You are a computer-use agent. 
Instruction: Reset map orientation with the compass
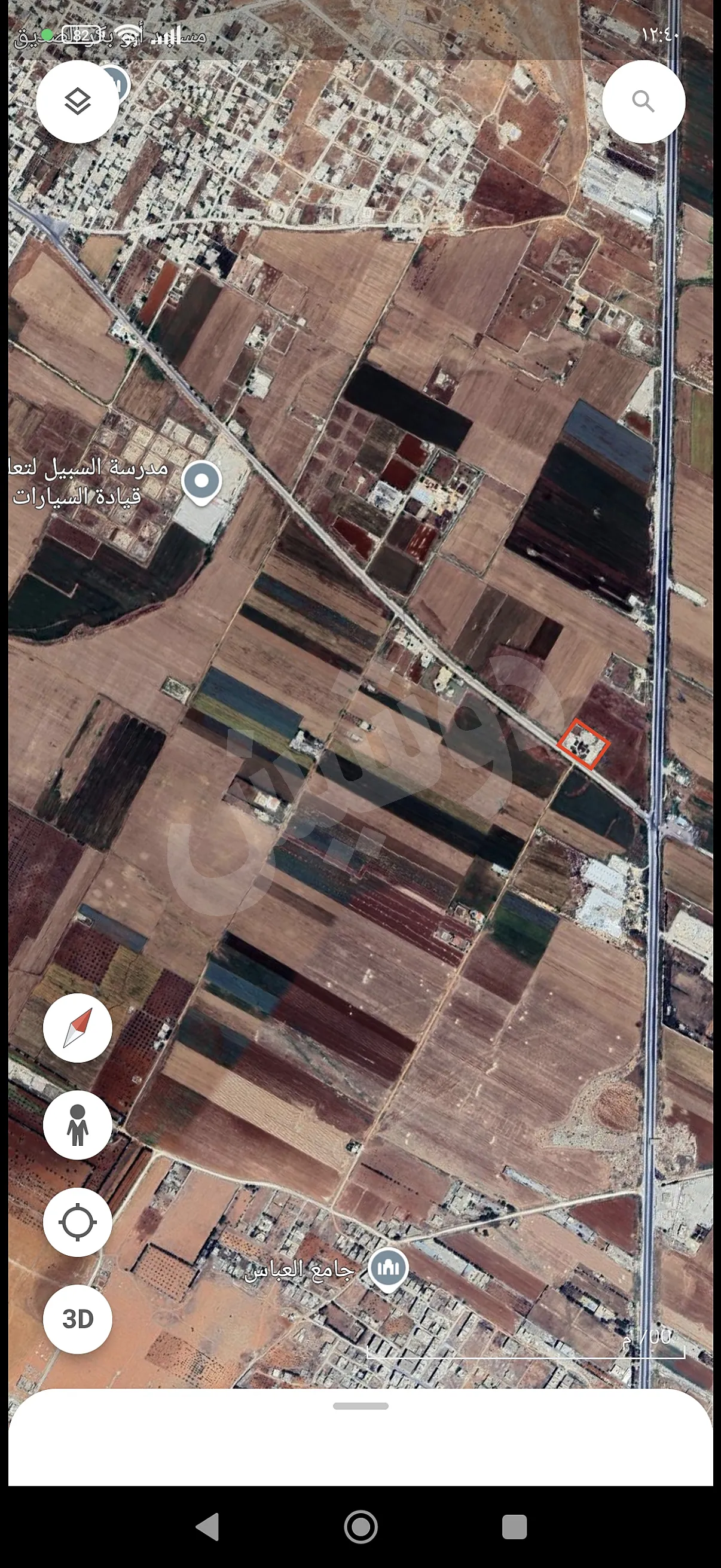tap(78, 1028)
